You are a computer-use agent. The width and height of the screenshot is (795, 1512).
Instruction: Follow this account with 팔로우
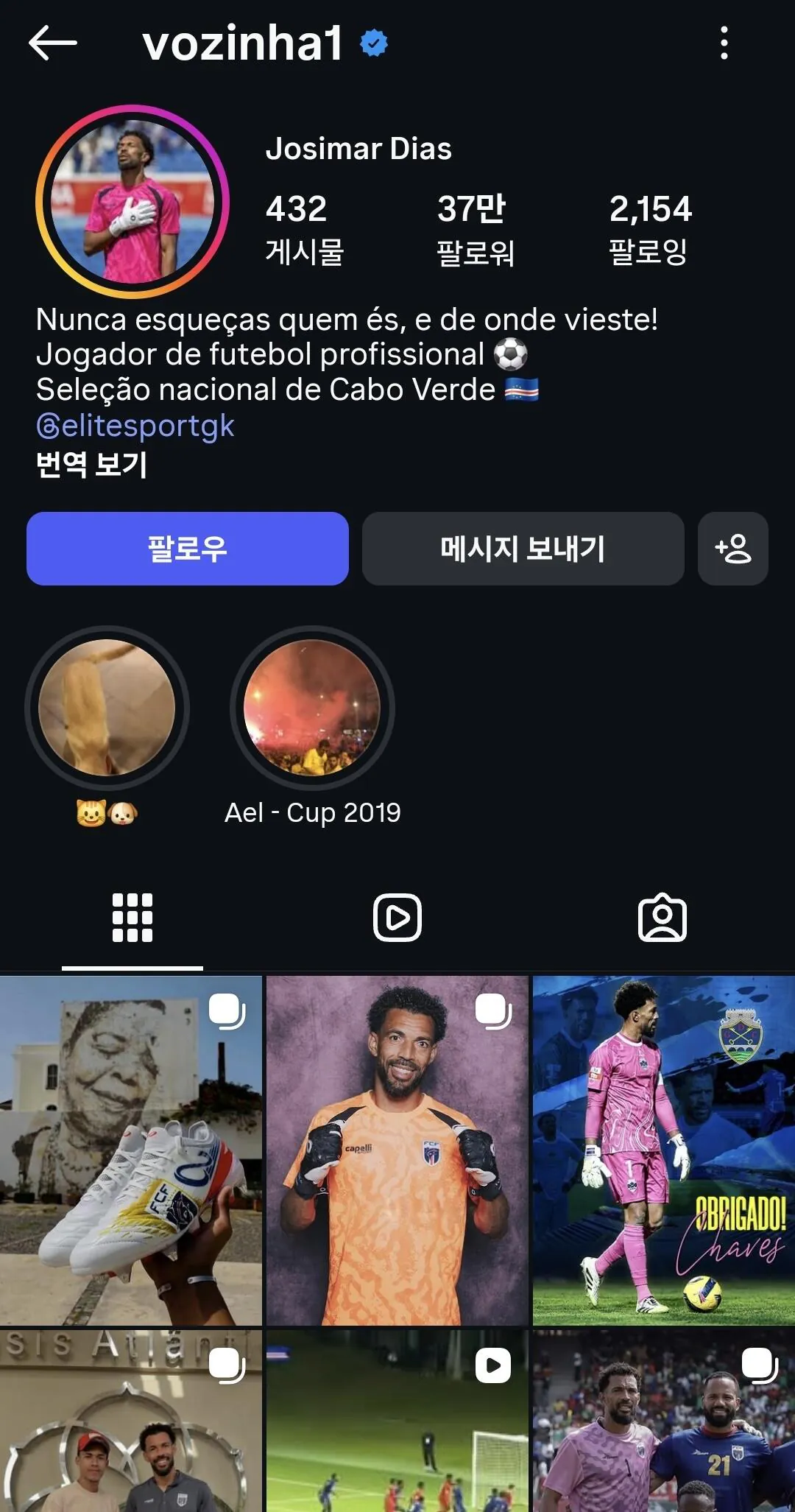(x=188, y=549)
